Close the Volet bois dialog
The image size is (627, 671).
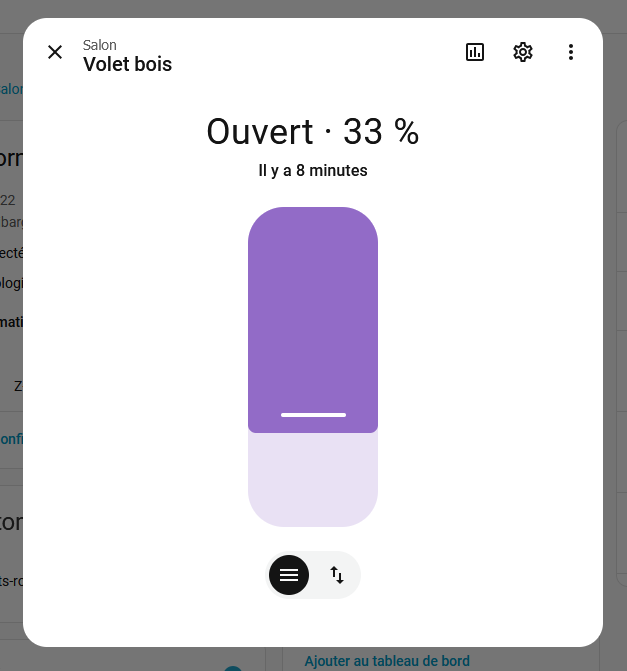point(55,52)
